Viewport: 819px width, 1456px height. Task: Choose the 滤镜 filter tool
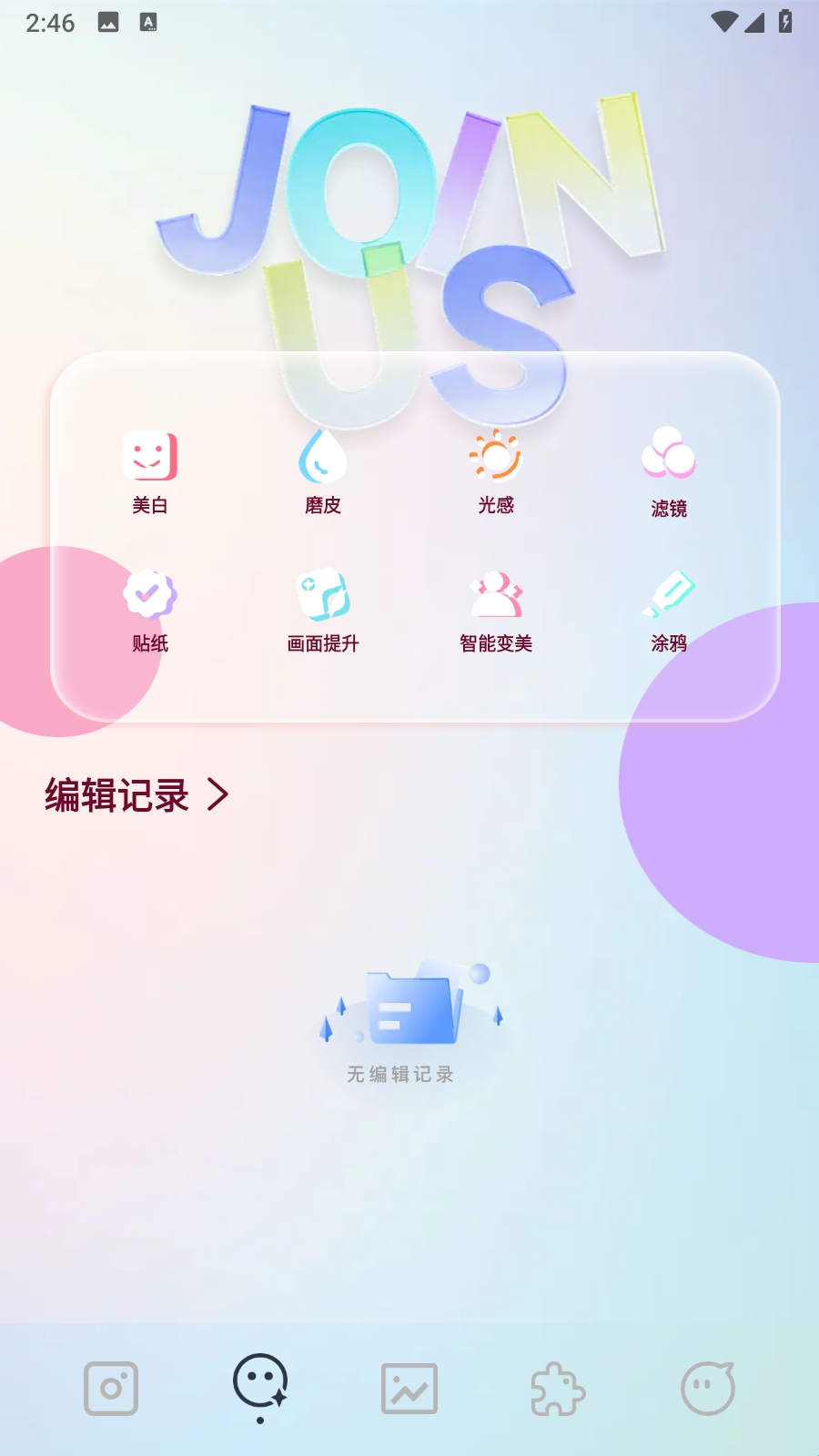669,472
